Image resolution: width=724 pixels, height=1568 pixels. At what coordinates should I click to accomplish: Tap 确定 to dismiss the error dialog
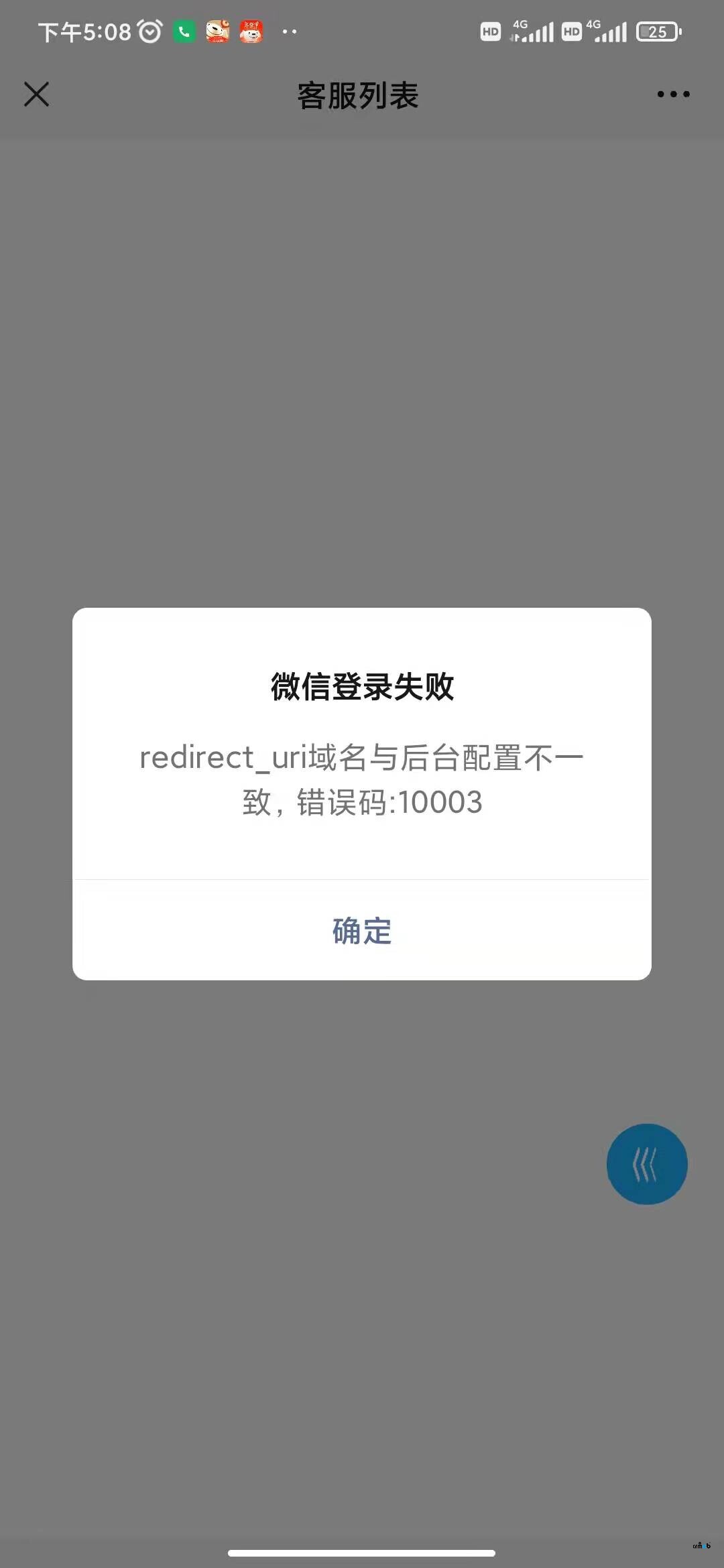pos(362,930)
